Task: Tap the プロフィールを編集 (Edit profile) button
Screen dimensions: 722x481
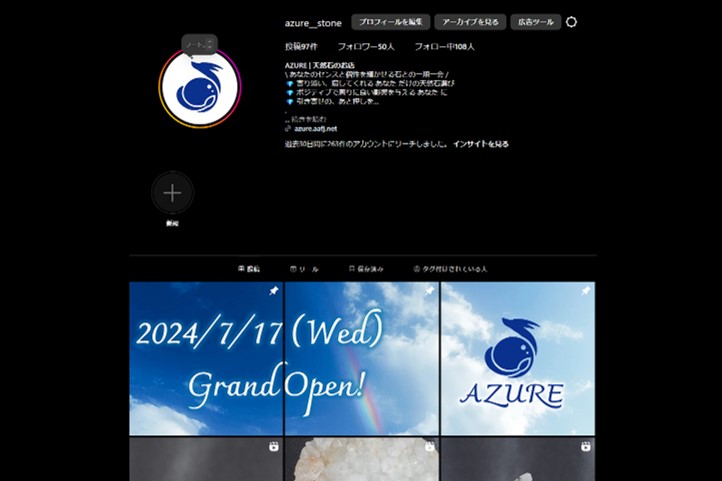Action: 389,22
